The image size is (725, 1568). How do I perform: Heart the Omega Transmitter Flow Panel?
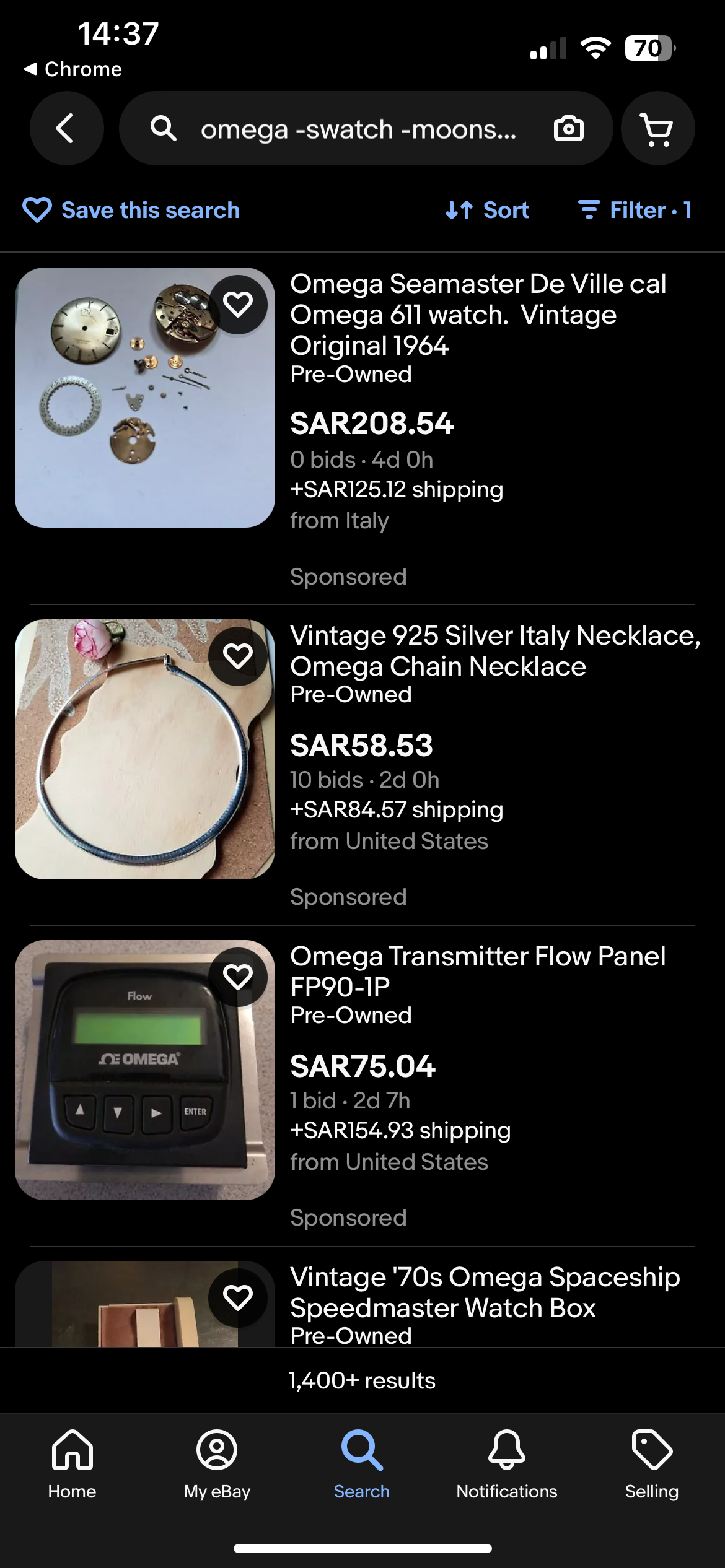(x=238, y=977)
